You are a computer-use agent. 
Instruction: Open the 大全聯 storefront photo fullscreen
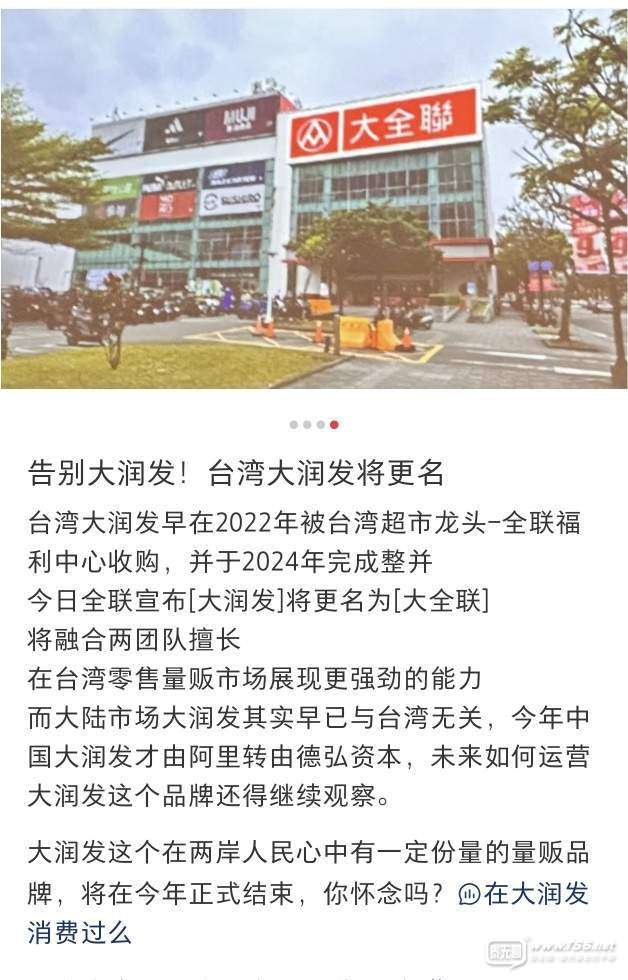[314, 198]
